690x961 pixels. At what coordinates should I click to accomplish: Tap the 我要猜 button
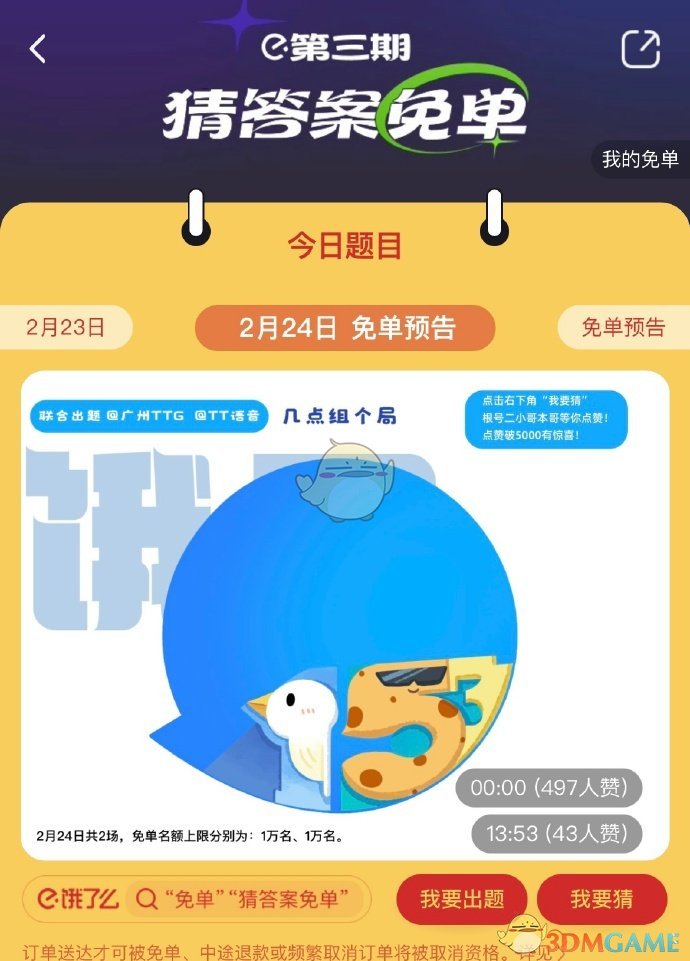601,899
